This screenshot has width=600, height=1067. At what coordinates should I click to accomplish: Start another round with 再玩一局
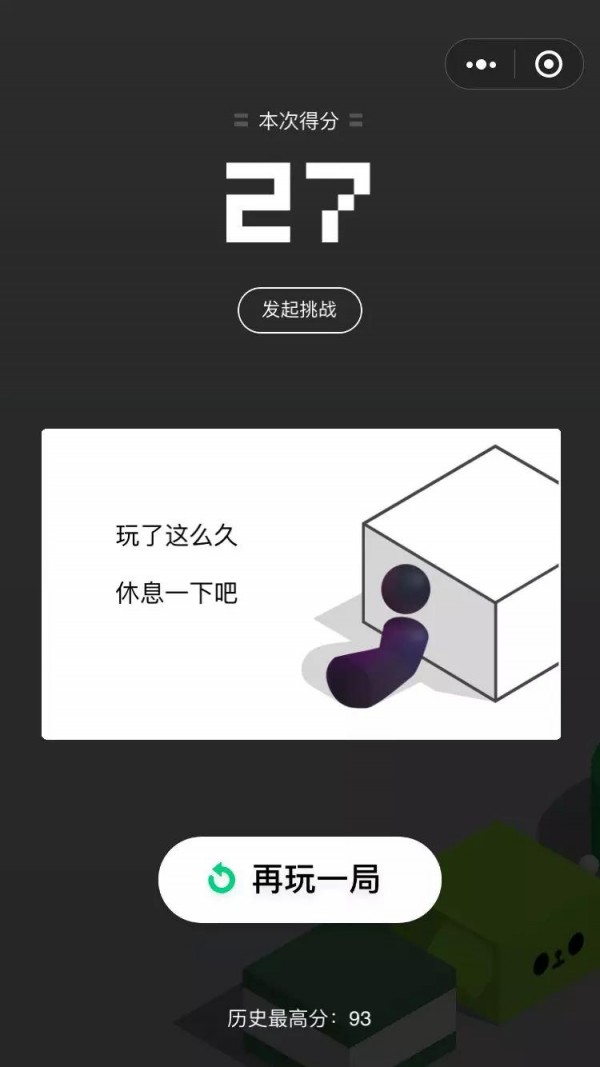pos(299,880)
